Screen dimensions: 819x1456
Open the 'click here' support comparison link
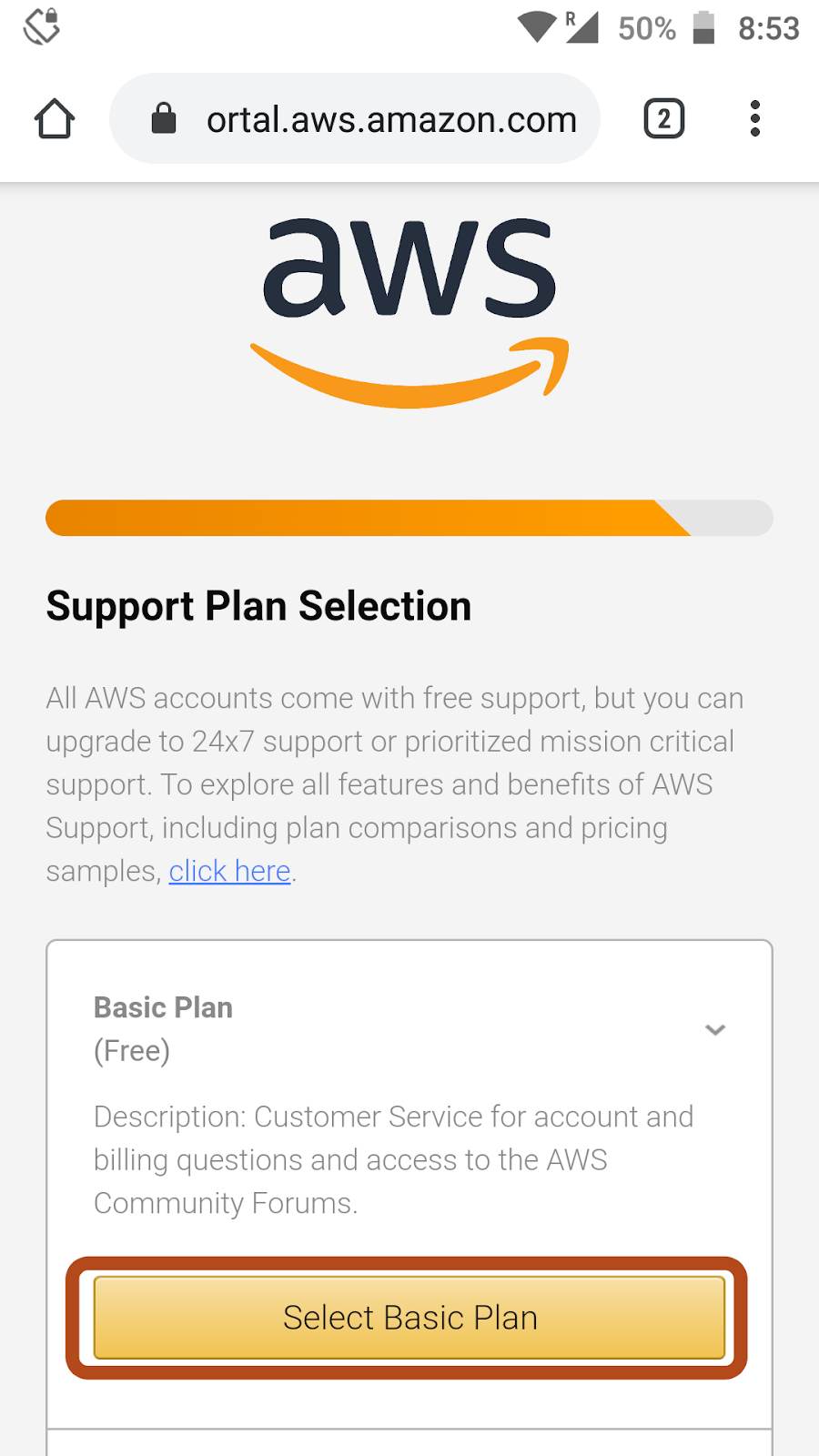[x=228, y=871]
